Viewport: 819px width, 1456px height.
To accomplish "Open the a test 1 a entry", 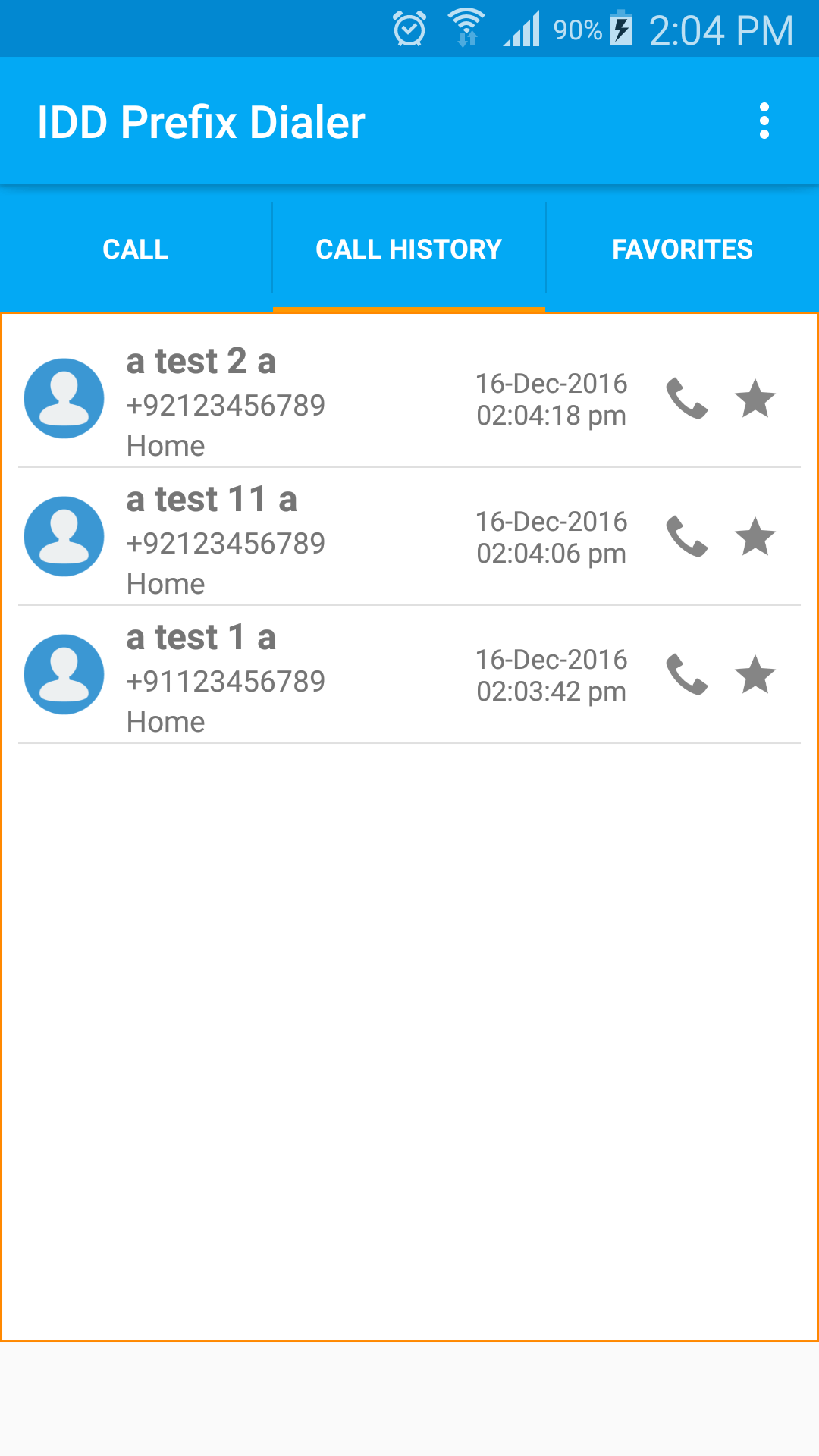I will pyautogui.click(x=409, y=674).
